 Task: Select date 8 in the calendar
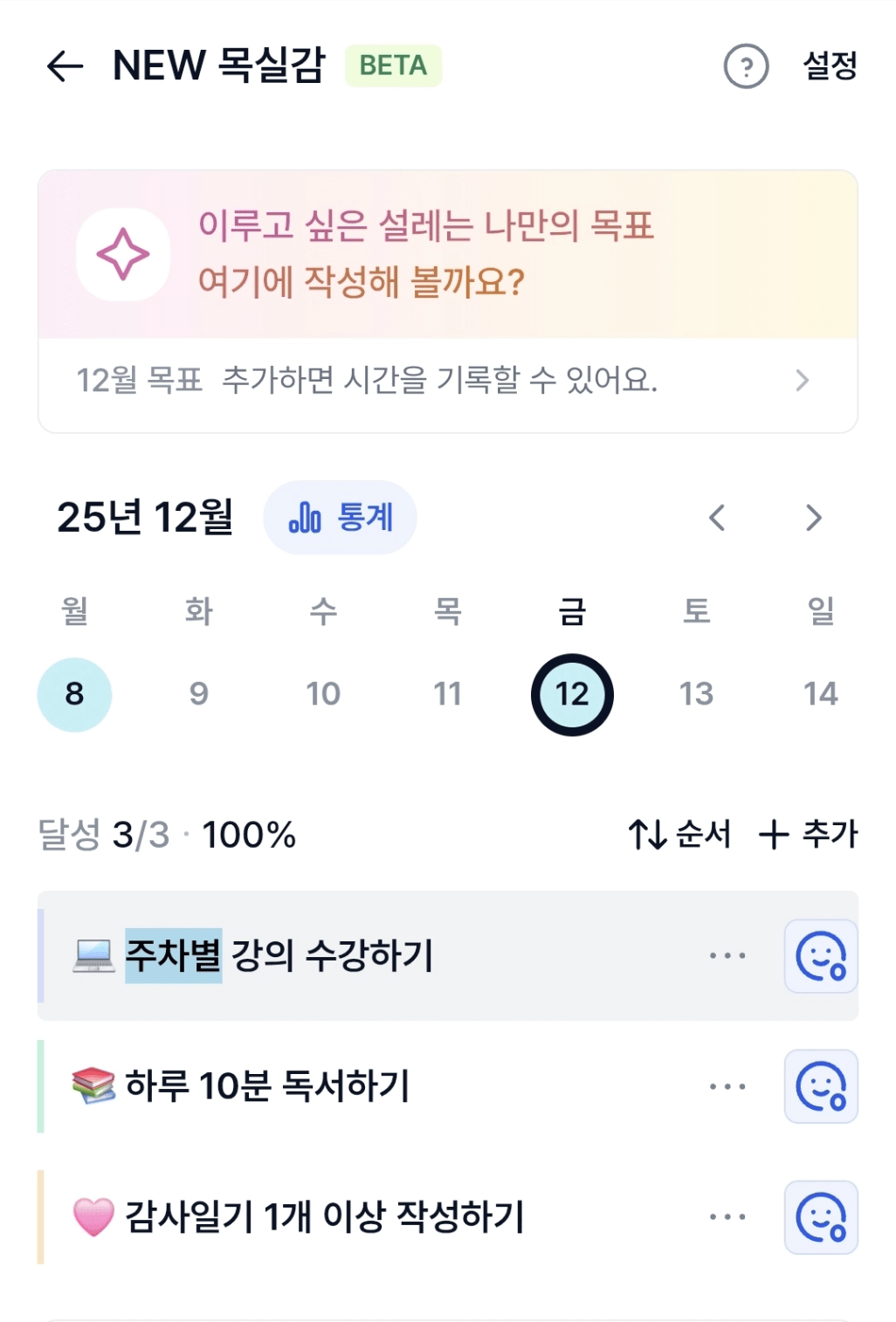click(74, 694)
